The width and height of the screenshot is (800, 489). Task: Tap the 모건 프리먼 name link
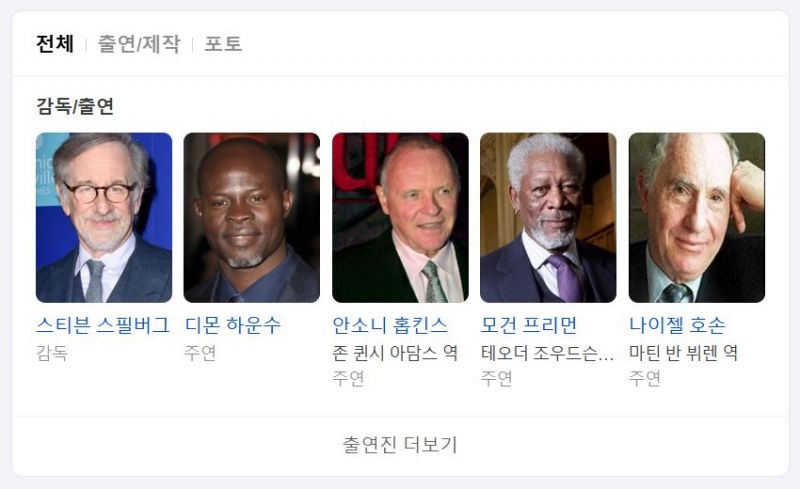click(529, 326)
